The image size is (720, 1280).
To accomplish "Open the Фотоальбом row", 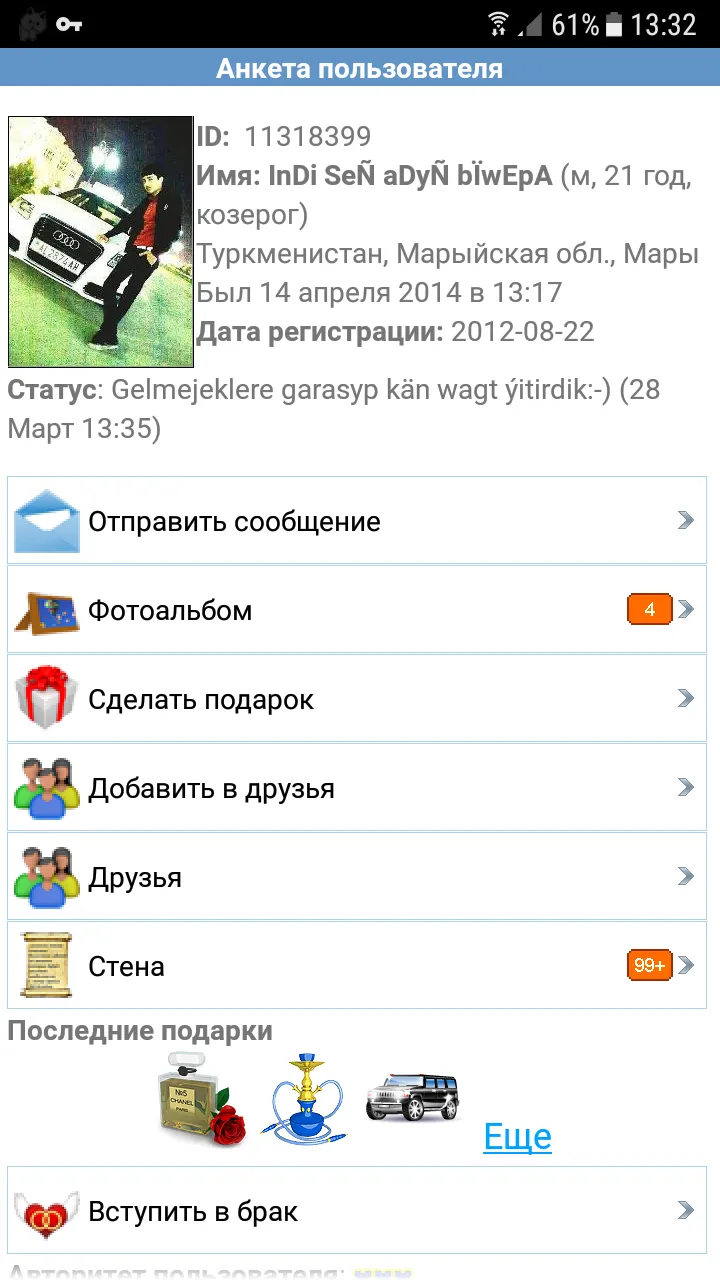I will click(x=357, y=610).
